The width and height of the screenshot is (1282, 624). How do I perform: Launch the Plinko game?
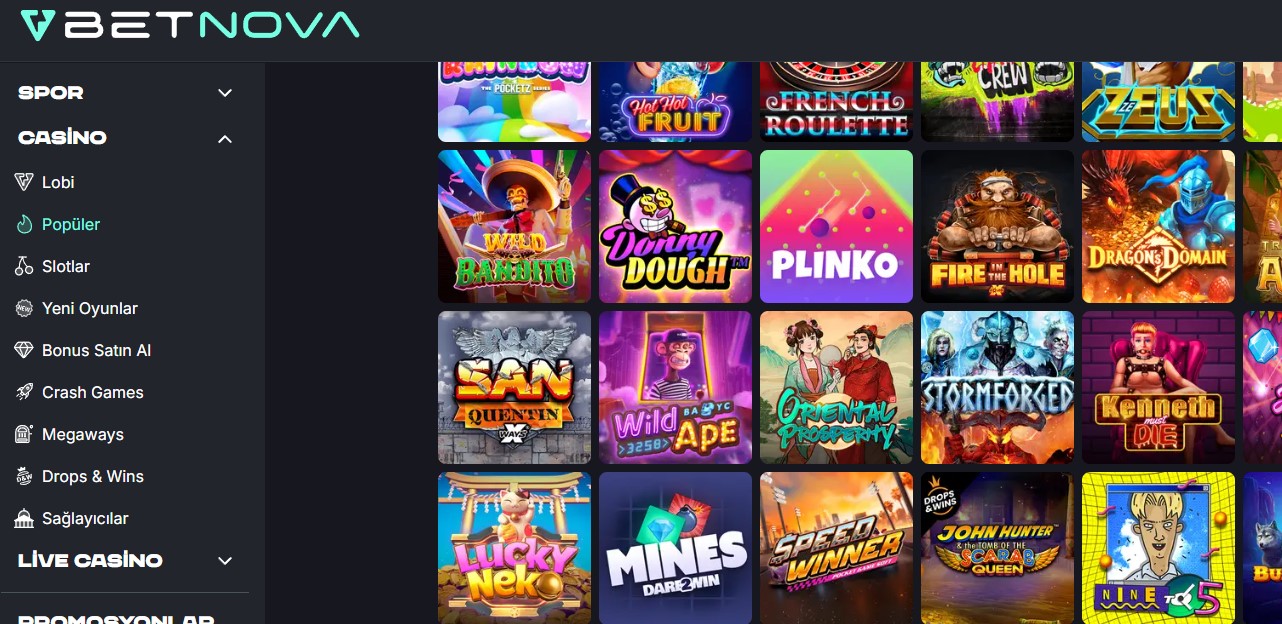[x=836, y=226]
